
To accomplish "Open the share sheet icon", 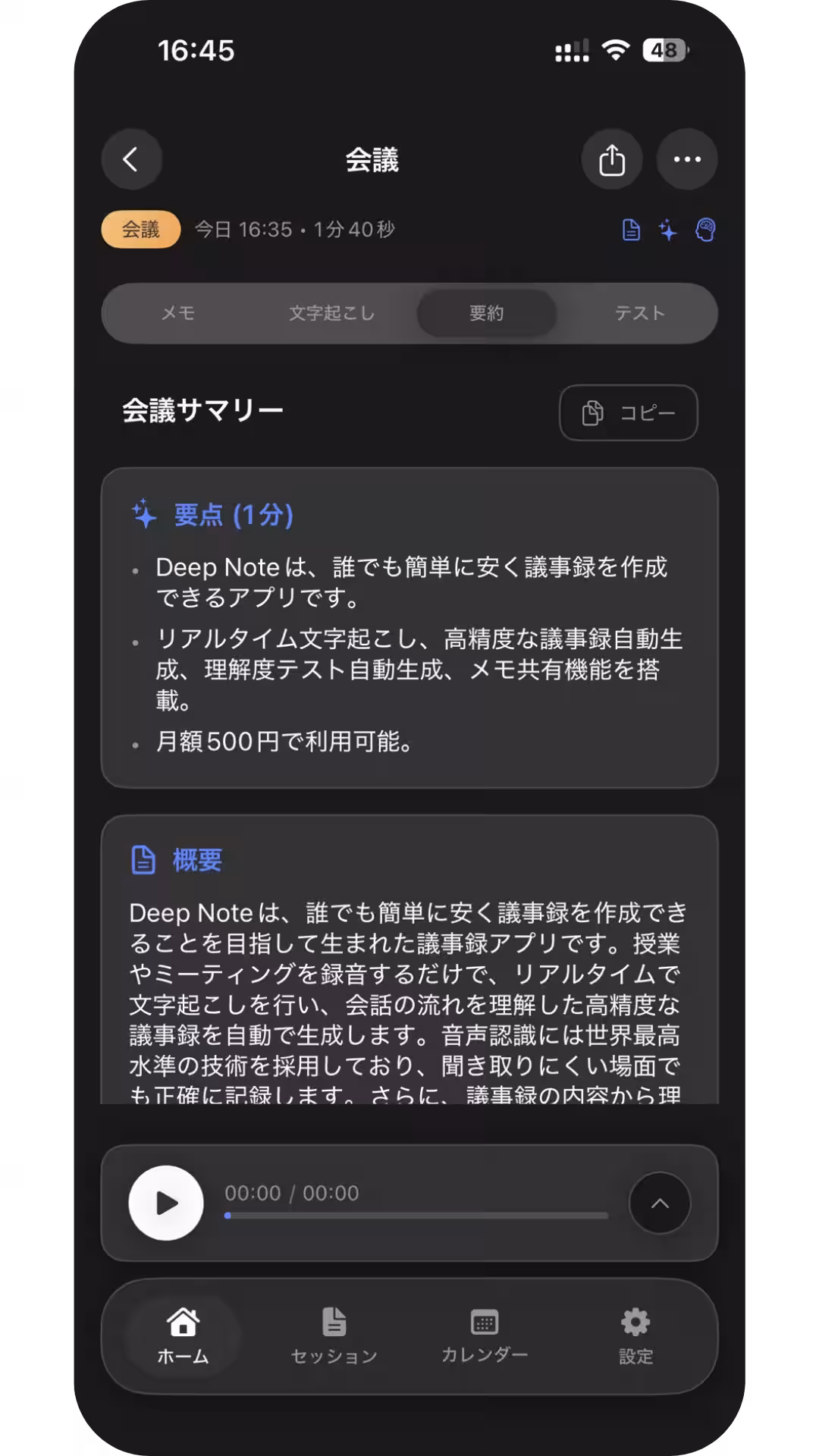I will tap(613, 159).
